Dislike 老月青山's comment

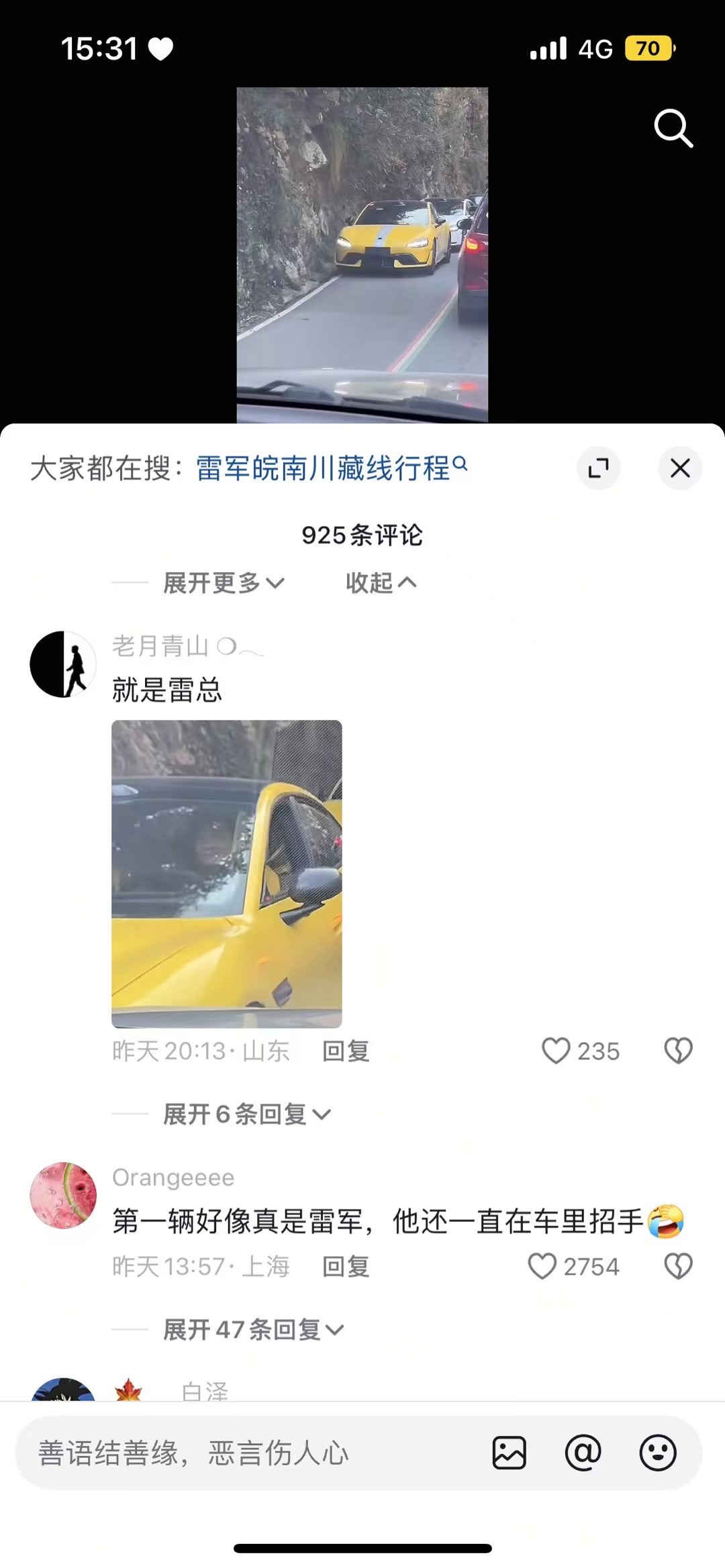[x=678, y=1051]
